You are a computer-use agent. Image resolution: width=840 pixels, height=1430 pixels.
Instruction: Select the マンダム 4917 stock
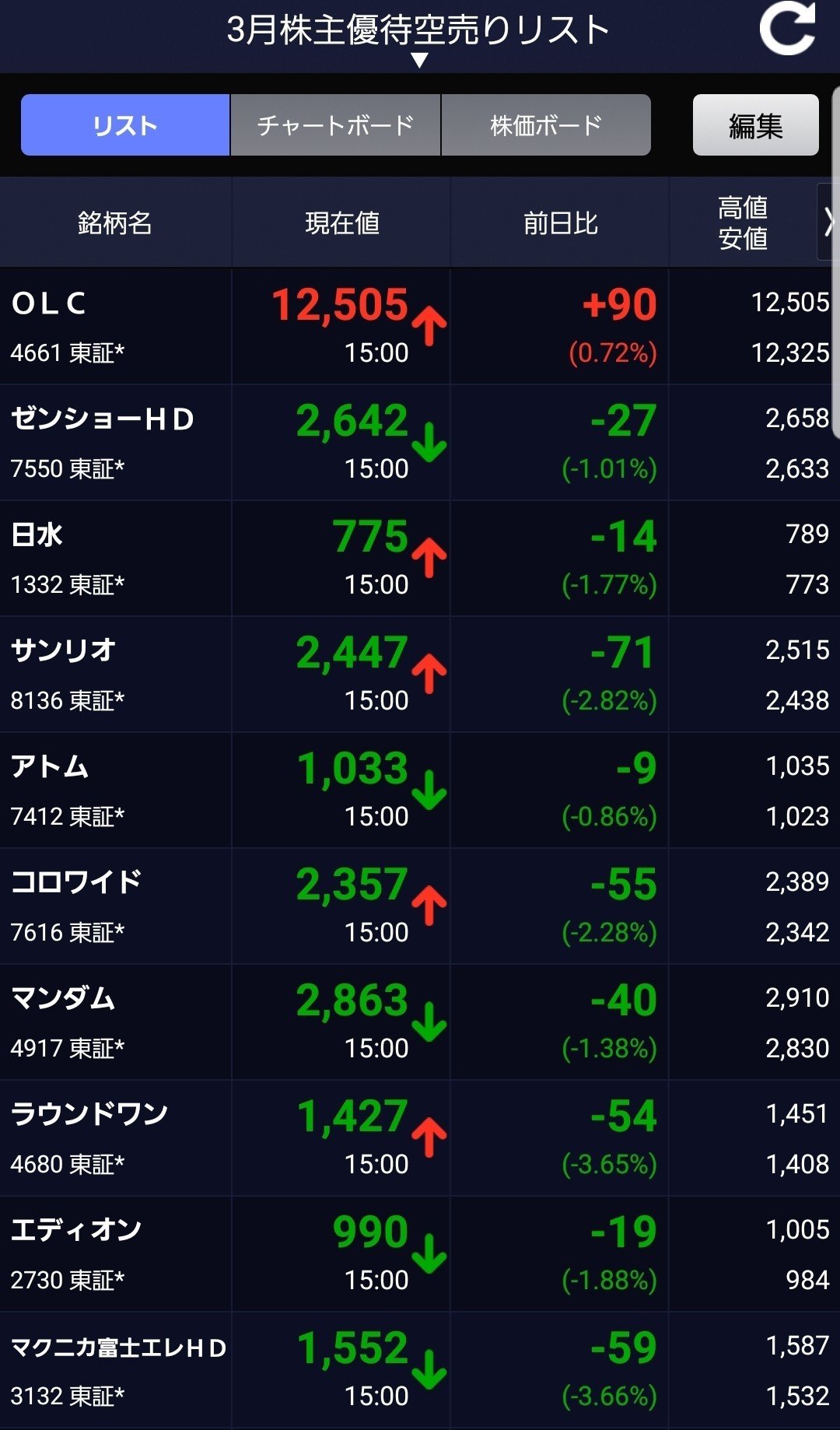tap(420, 1022)
